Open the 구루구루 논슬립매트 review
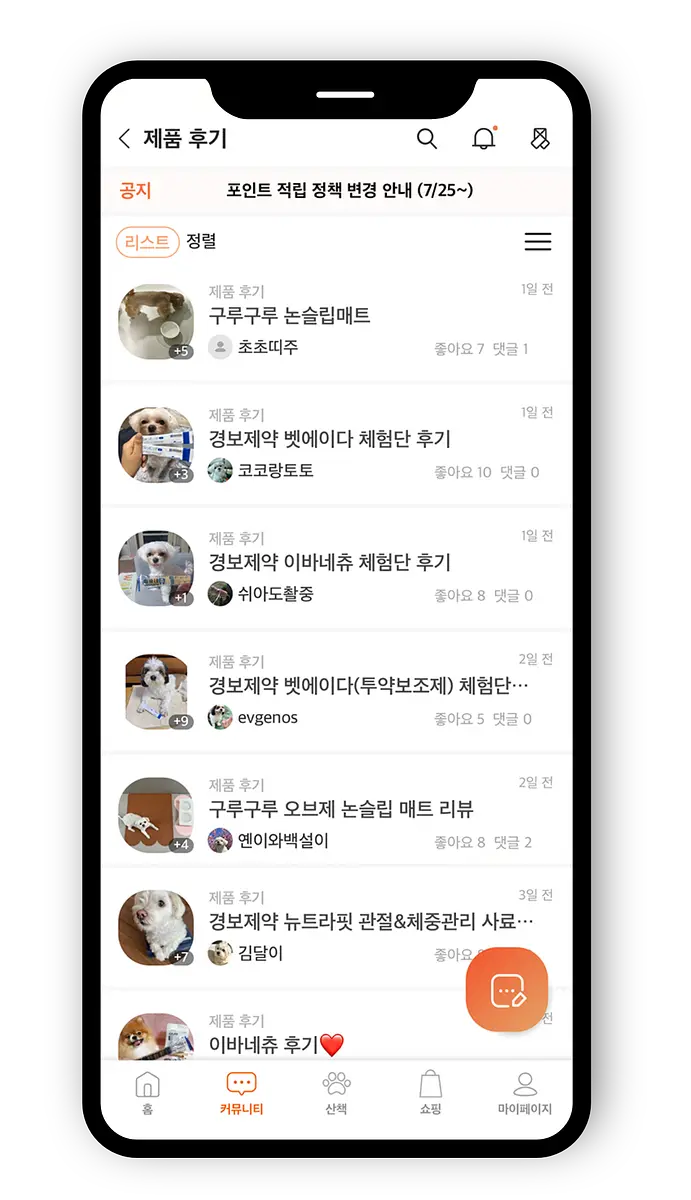The image size is (691, 1200). 336,321
